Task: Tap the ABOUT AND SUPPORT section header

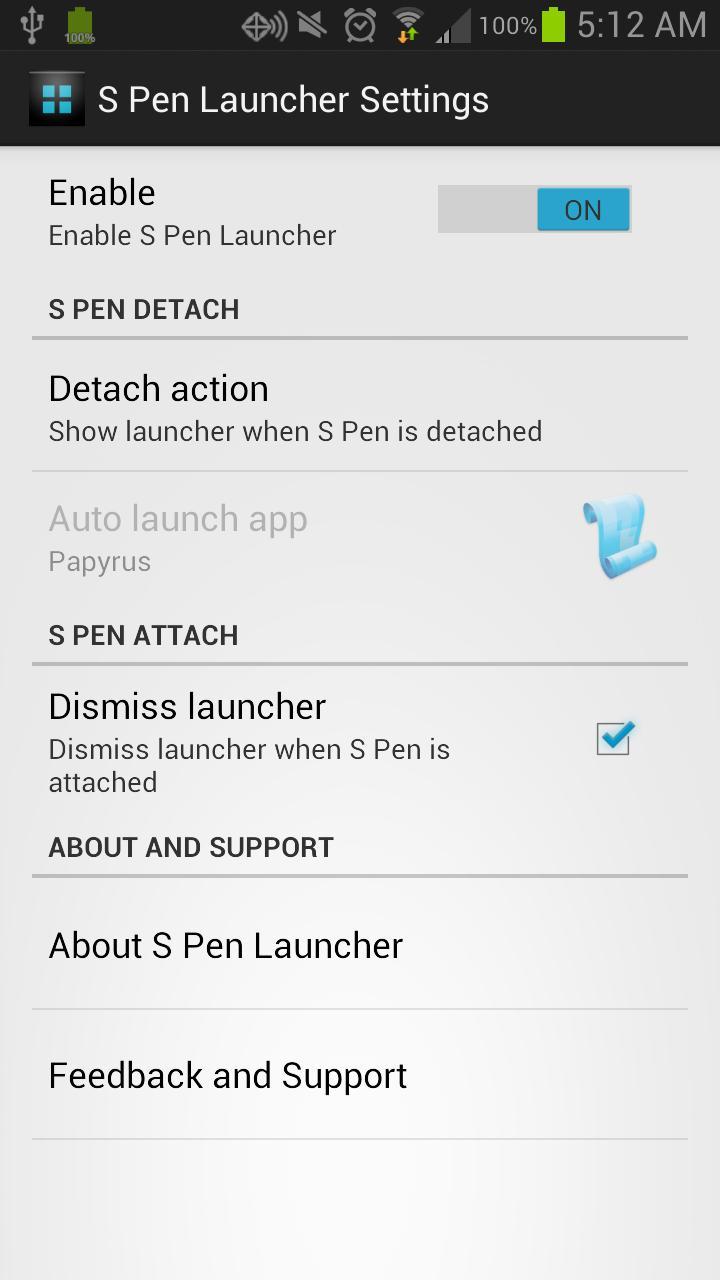Action: click(x=191, y=847)
